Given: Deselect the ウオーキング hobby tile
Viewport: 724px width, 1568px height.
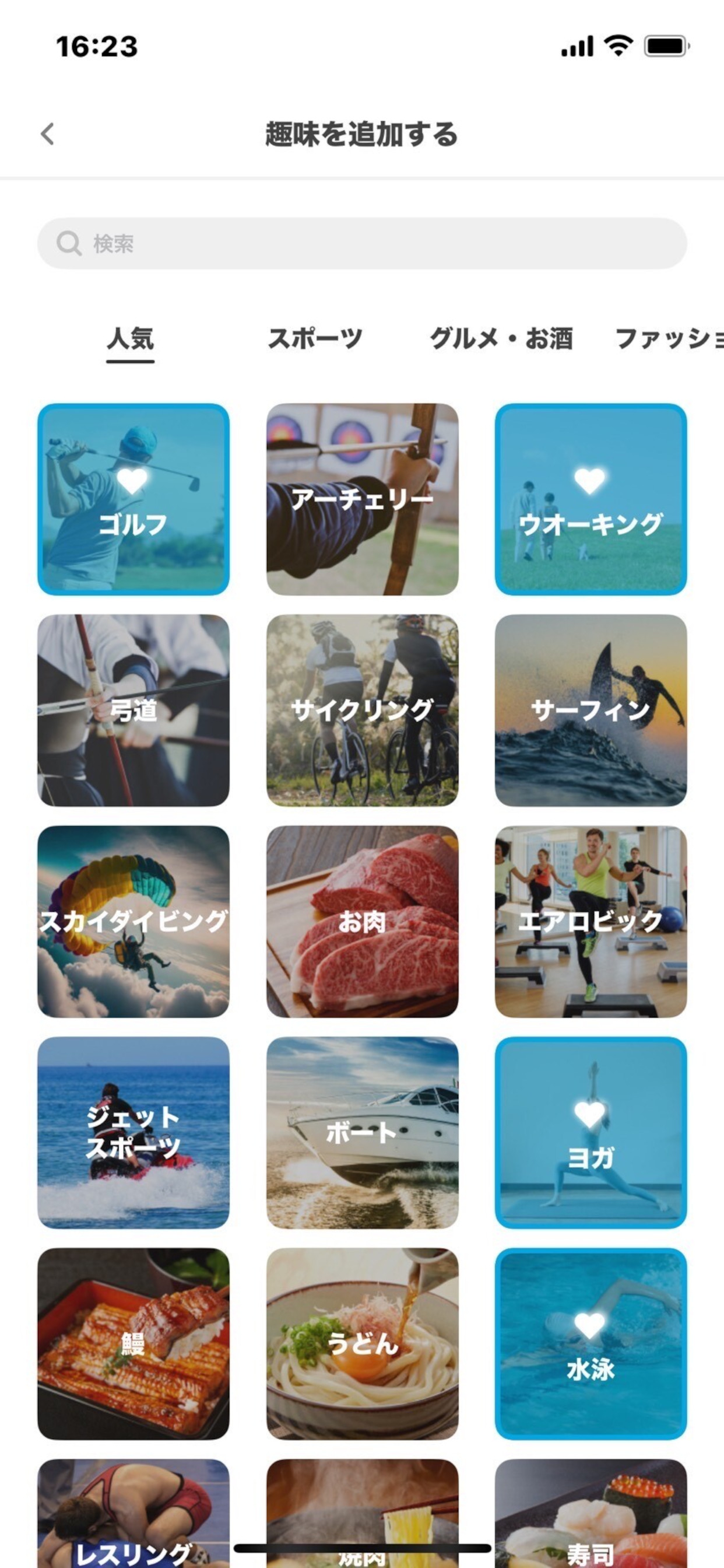Looking at the screenshot, I should click(x=591, y=499).
